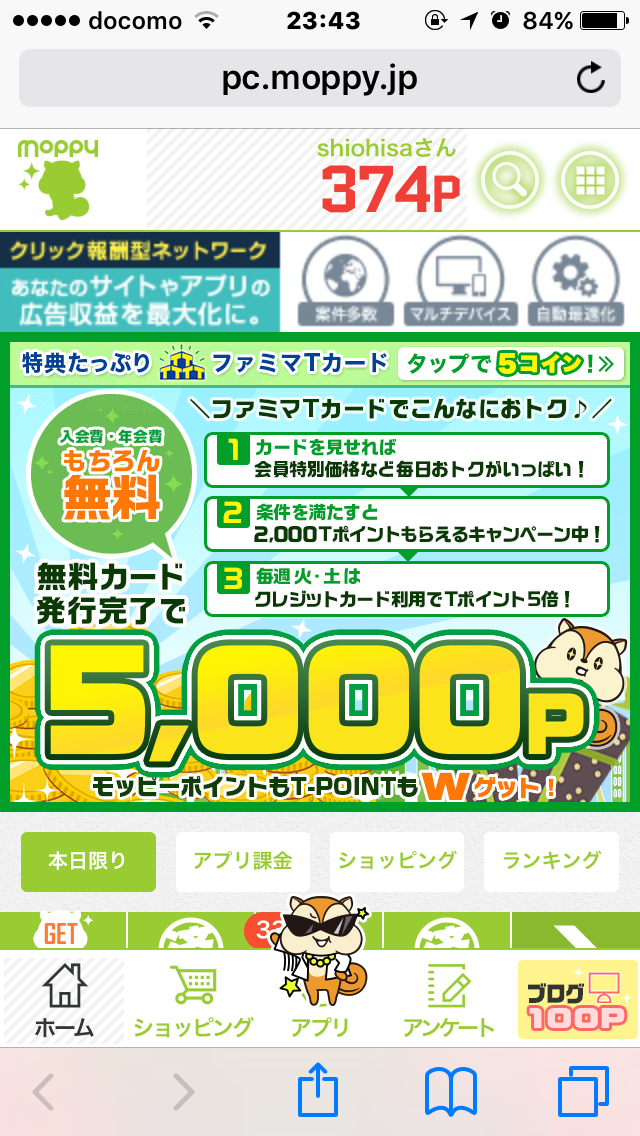640x1136 pixels.
Task: Open Safari bookmarks
Action: coord(451,1093)
